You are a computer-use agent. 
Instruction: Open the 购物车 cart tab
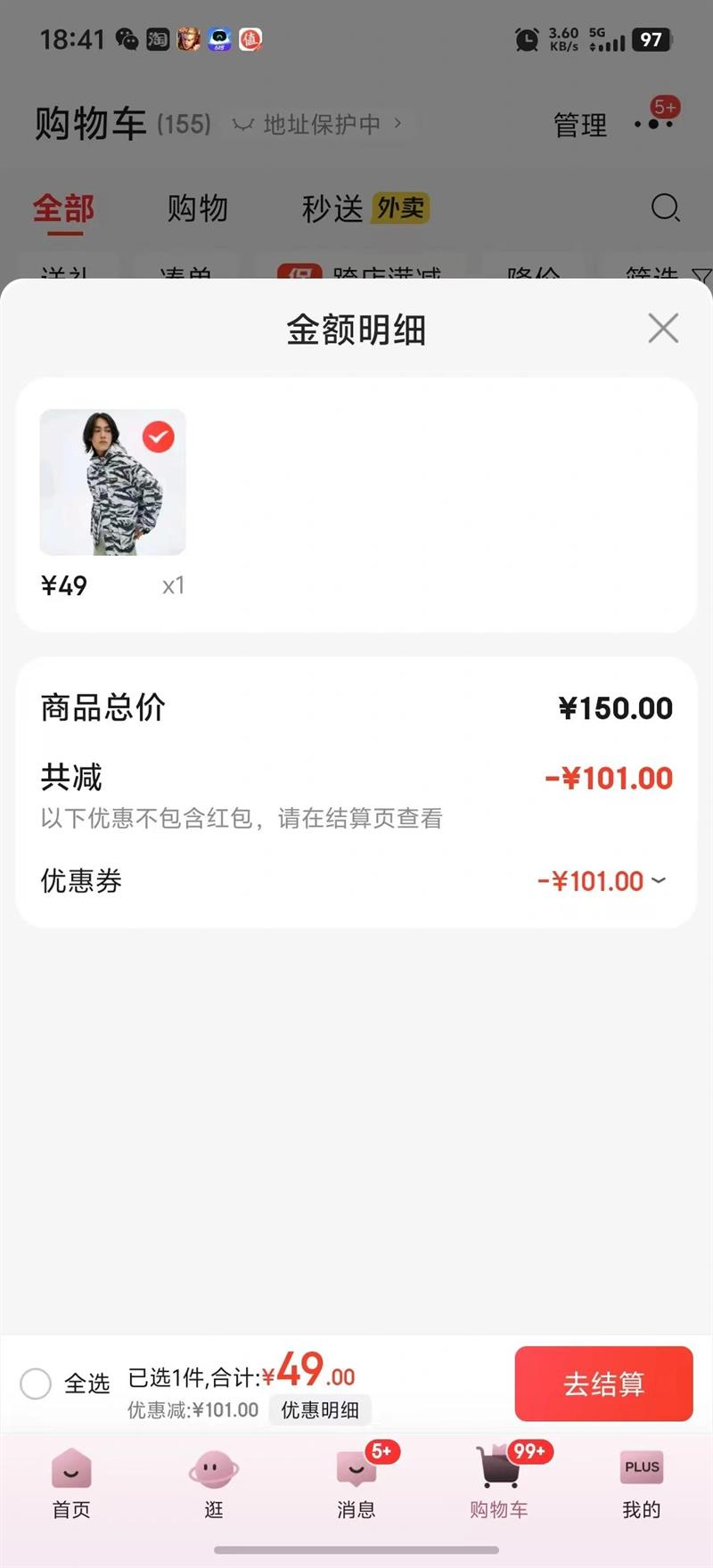point(499,1483)
